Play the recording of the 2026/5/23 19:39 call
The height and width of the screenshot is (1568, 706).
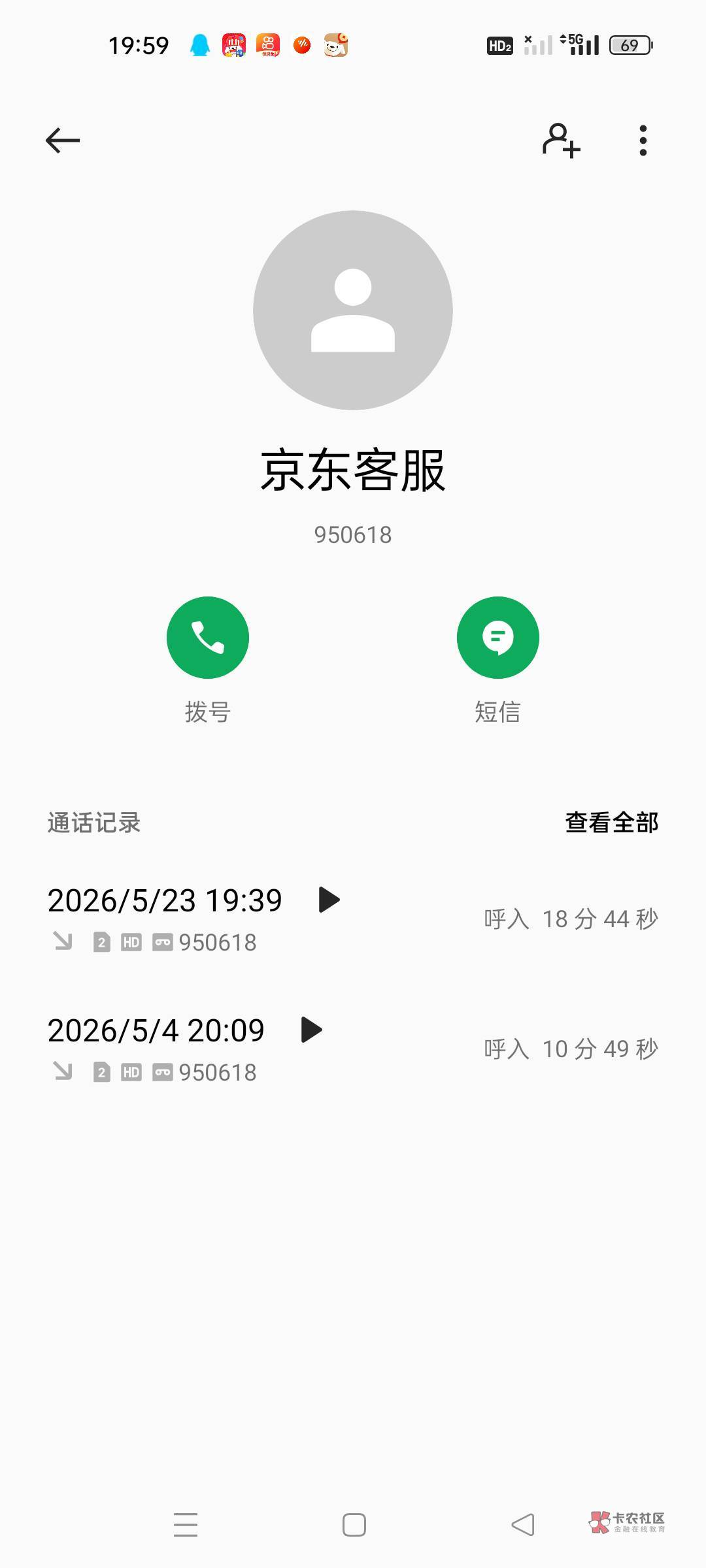(329, 900)
